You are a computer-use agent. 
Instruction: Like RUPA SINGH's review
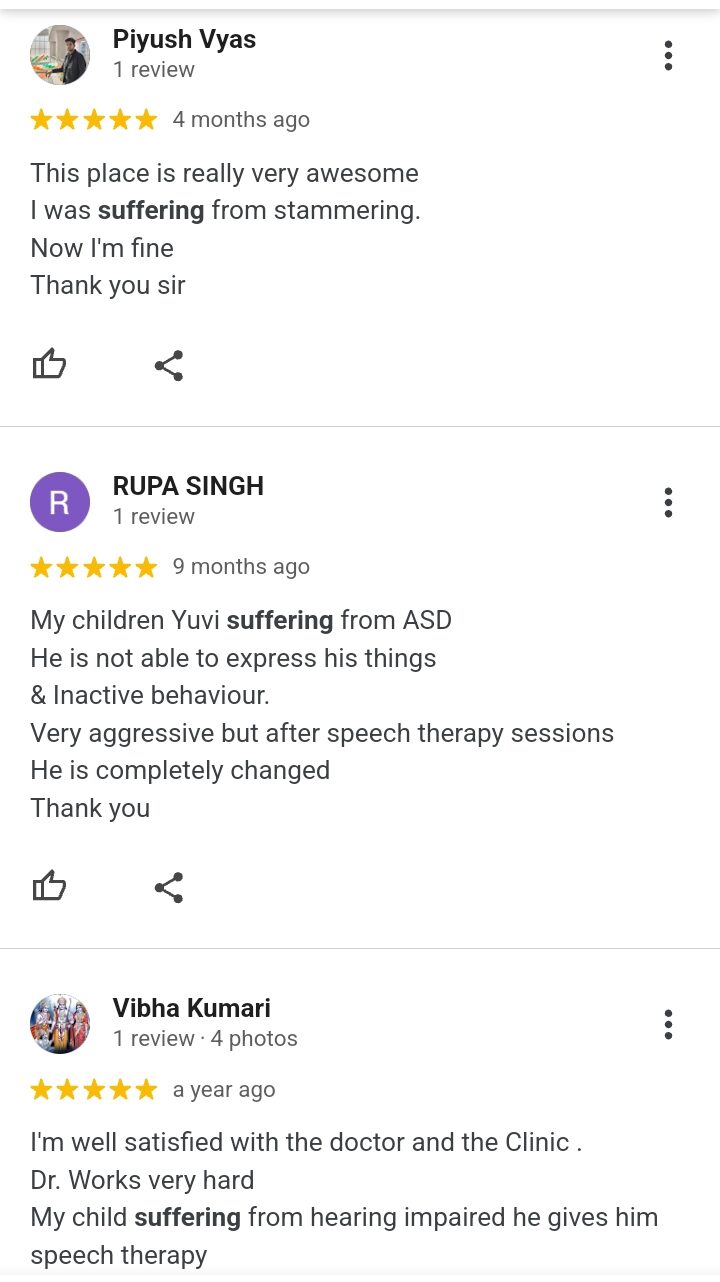click(49, 887)
